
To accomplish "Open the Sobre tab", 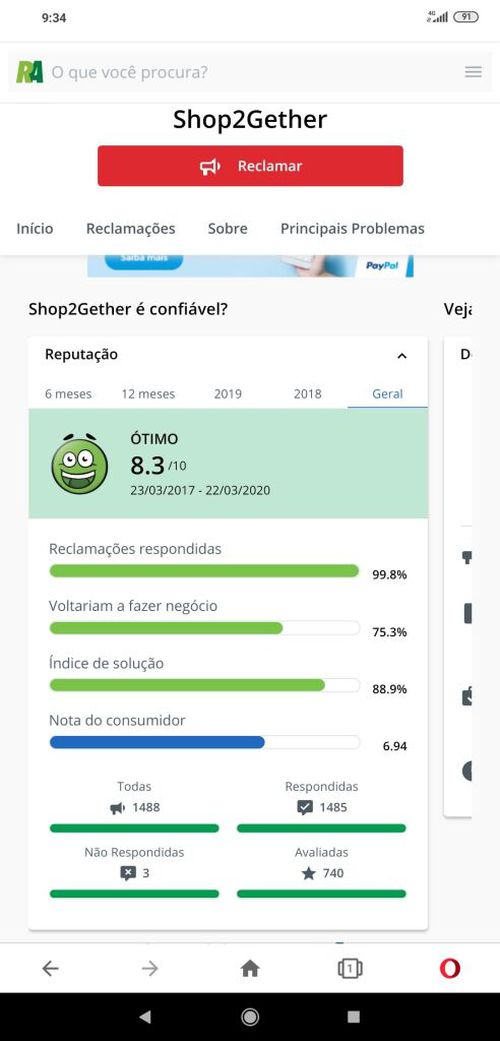I will click(x=228, y=228).
